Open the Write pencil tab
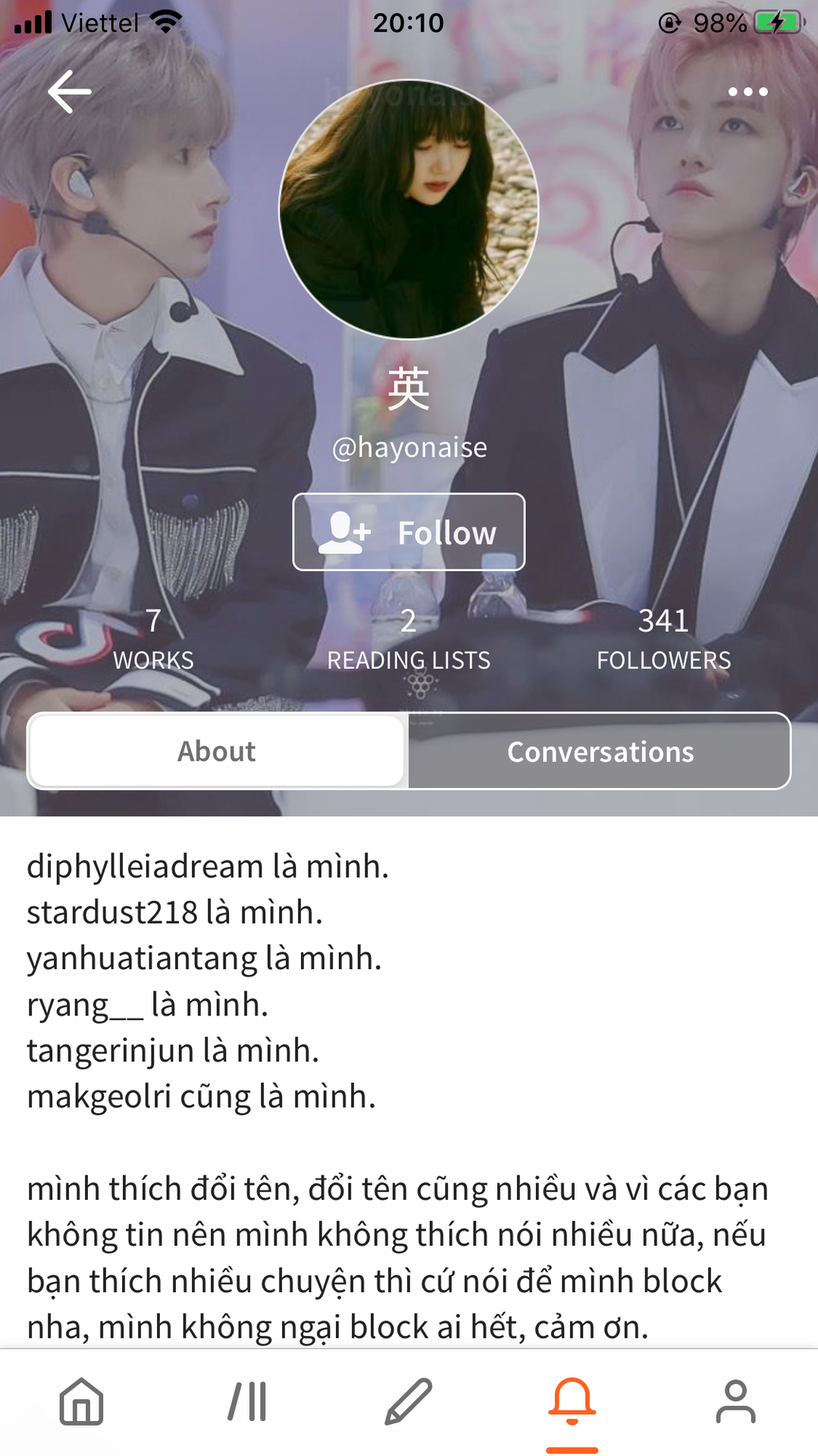 coord(409,1401)
